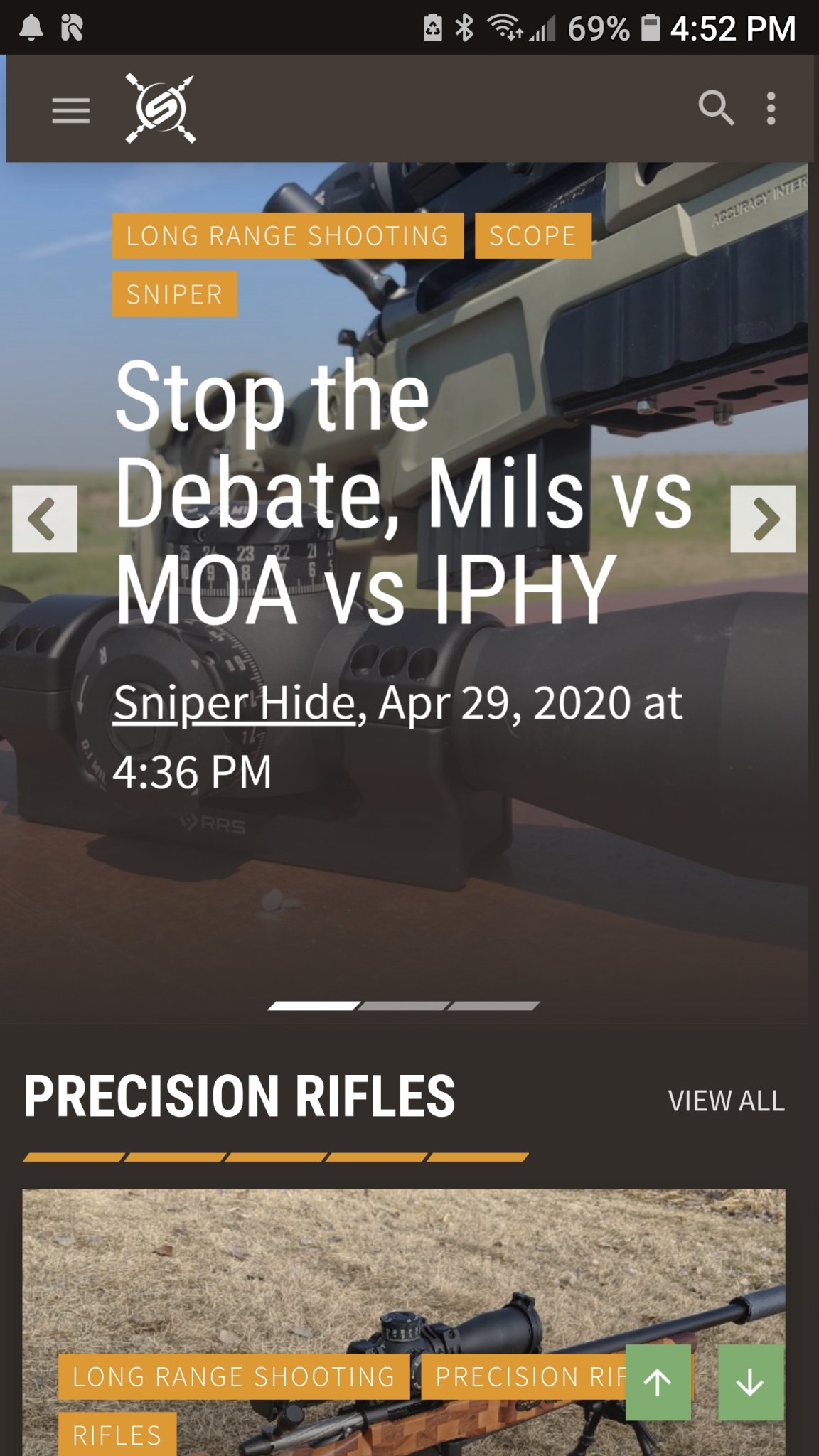819x1456 pixels.
Task: Tap the Sniper's Hide logo
Action: (x=161, y=109)
